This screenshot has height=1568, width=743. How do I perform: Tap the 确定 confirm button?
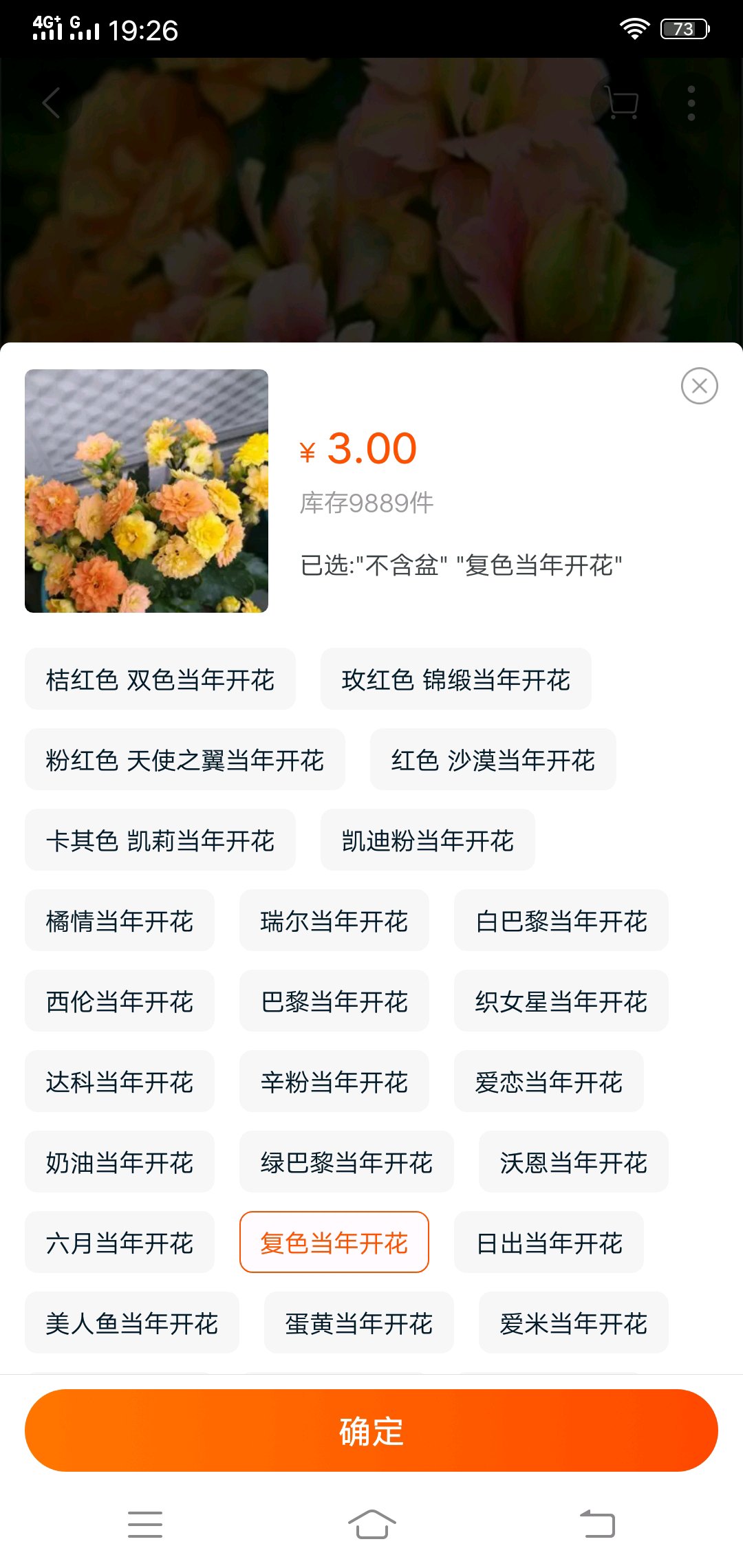pyautogui.click(x=371, y=1430)
